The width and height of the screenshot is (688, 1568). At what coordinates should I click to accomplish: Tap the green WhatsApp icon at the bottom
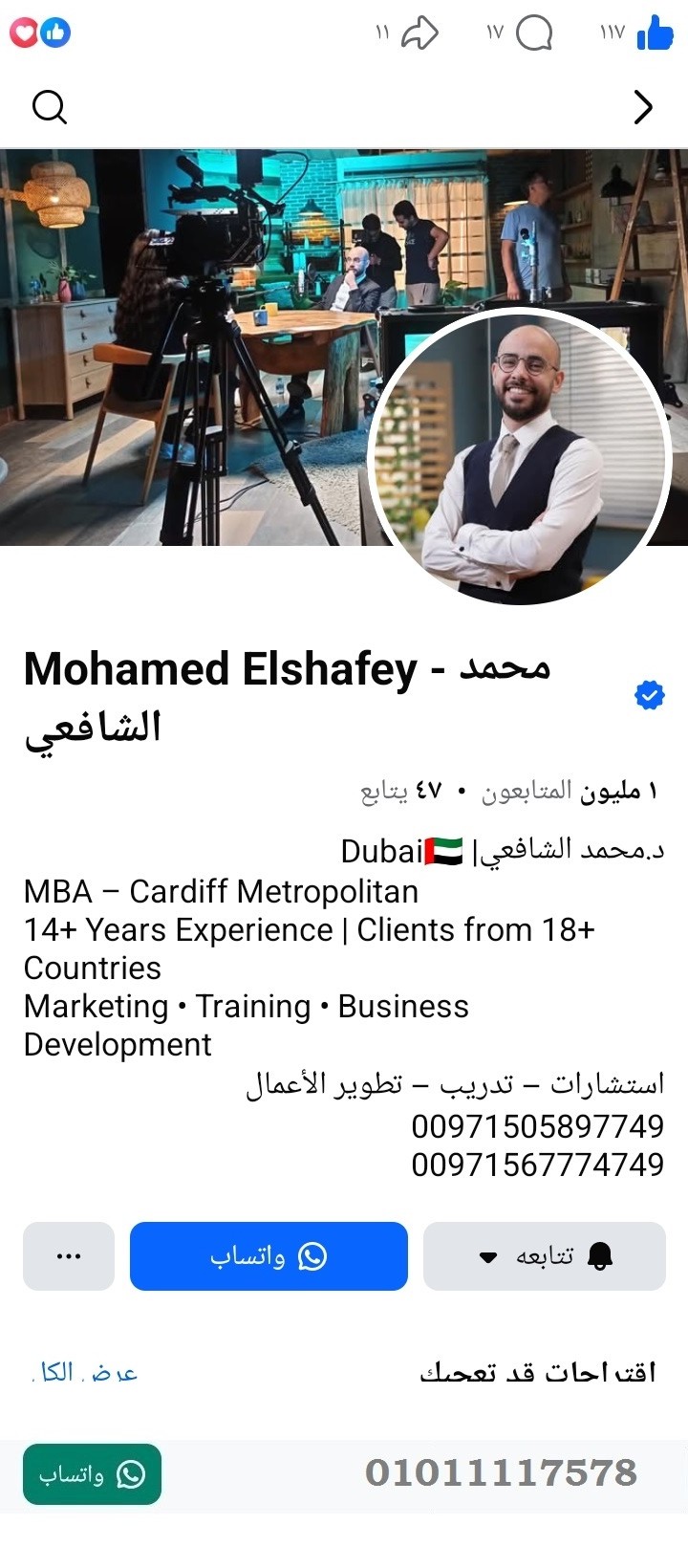[x=132, y=1475]
